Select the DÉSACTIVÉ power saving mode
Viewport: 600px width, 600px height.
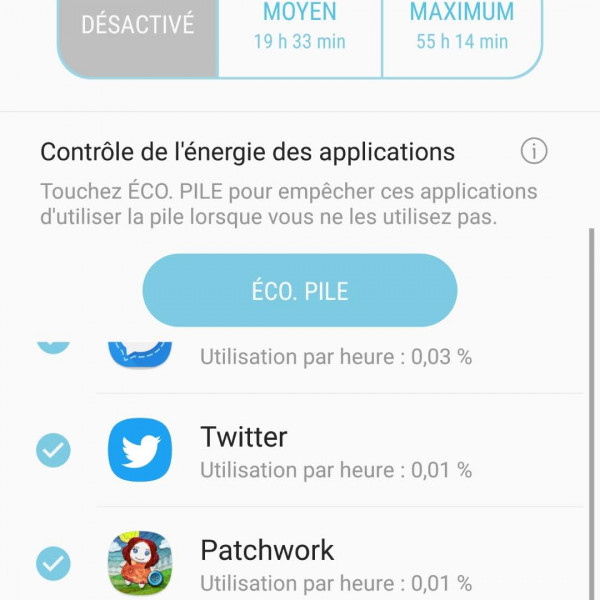138,30
